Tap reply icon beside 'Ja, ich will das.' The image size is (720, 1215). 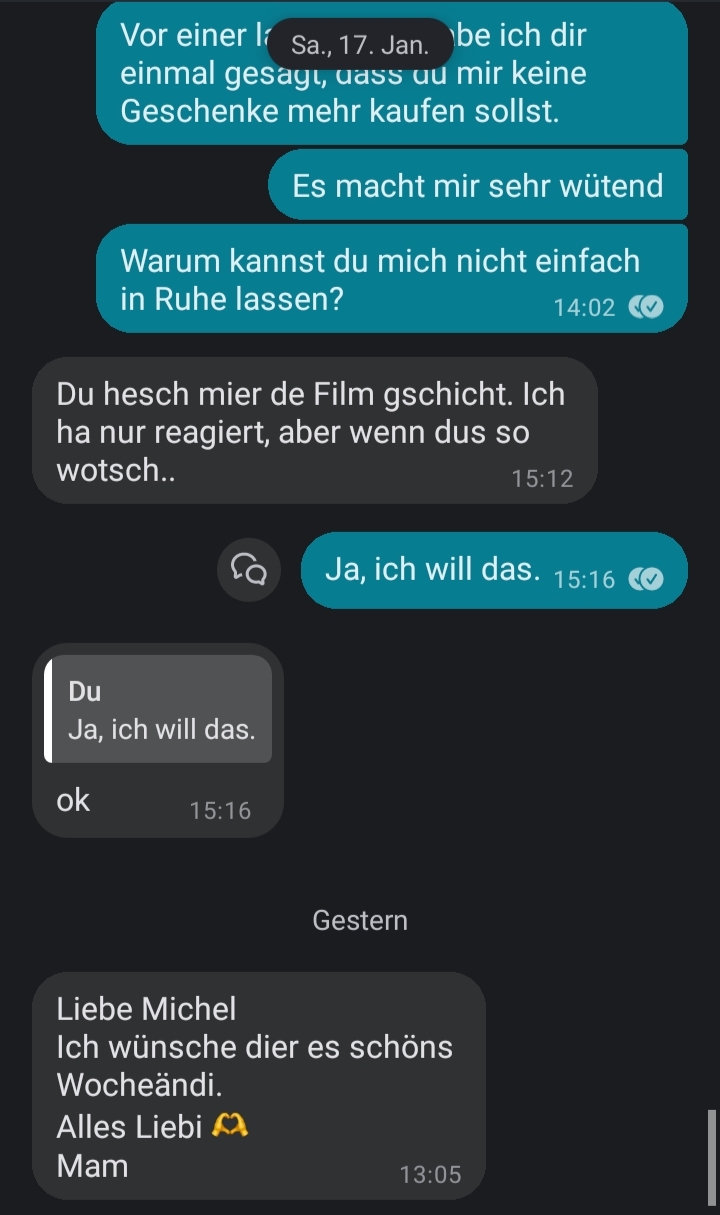click(249, 570)
